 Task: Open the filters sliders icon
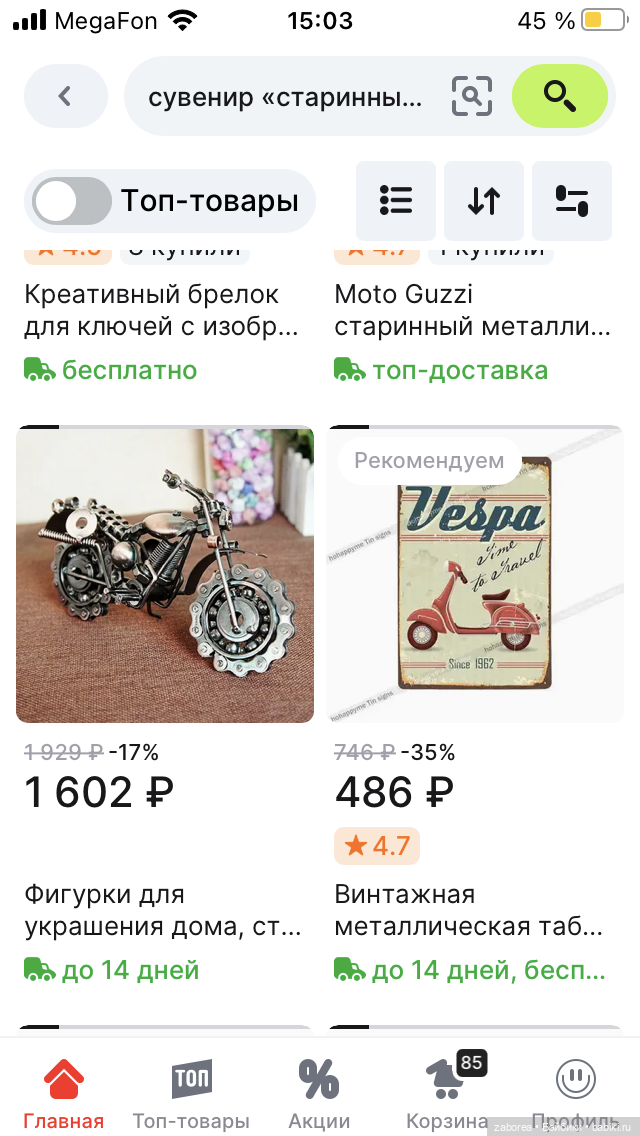coord(572,201)
